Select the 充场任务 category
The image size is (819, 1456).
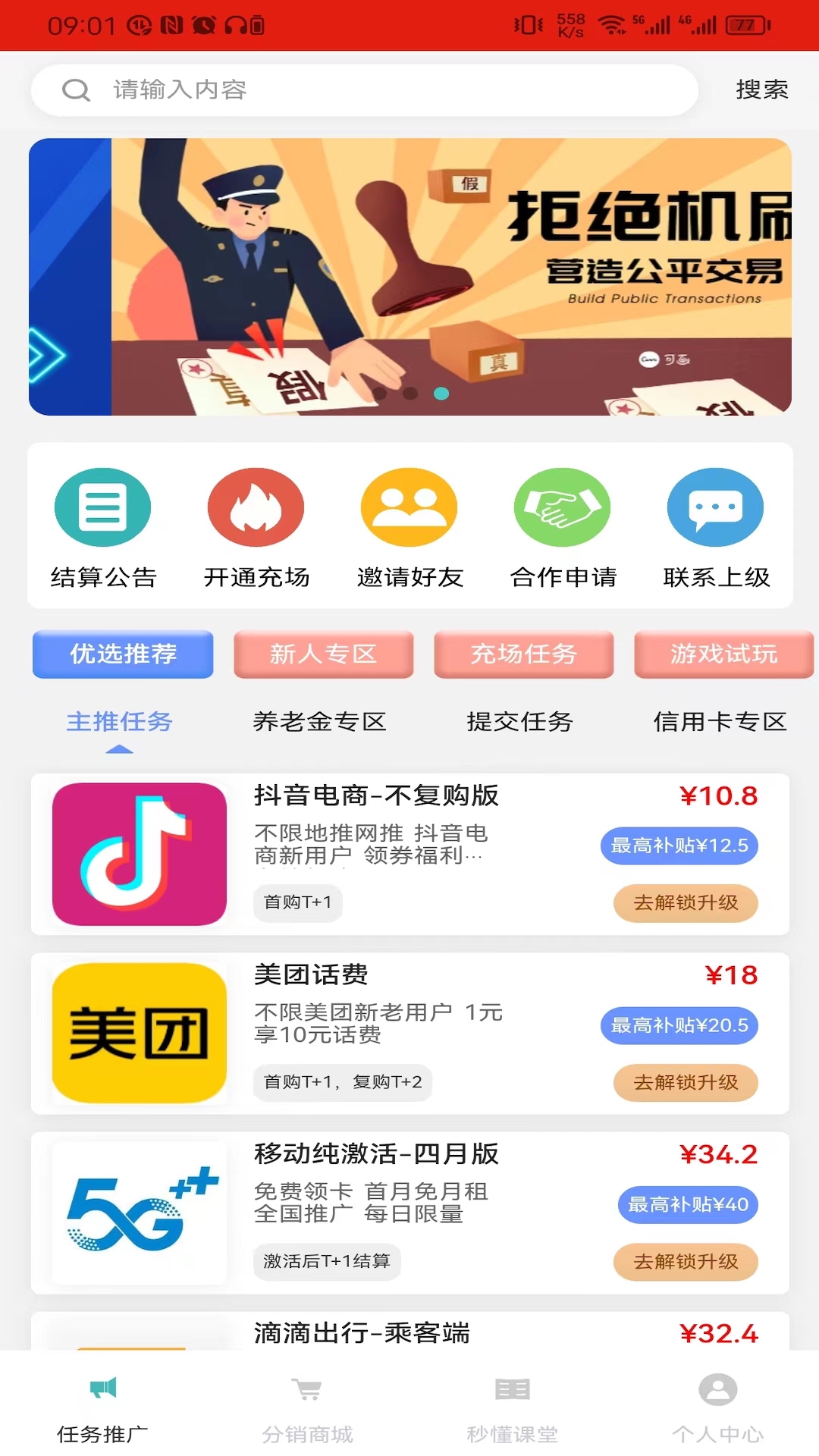tap(524, 654)
